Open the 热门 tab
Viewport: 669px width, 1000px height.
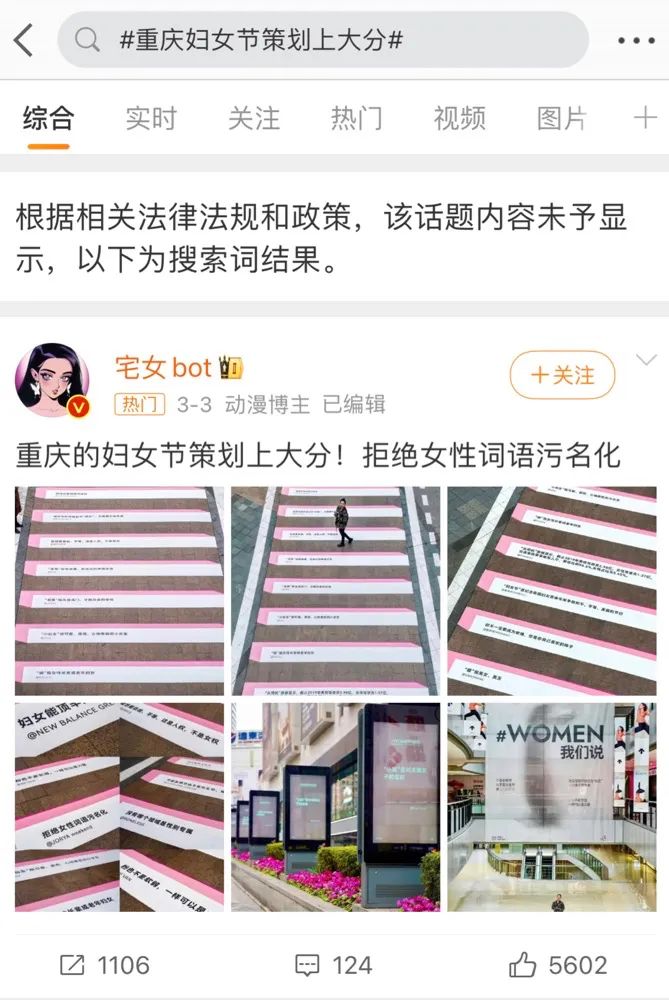pyautogui.click(x=357, y=118)
